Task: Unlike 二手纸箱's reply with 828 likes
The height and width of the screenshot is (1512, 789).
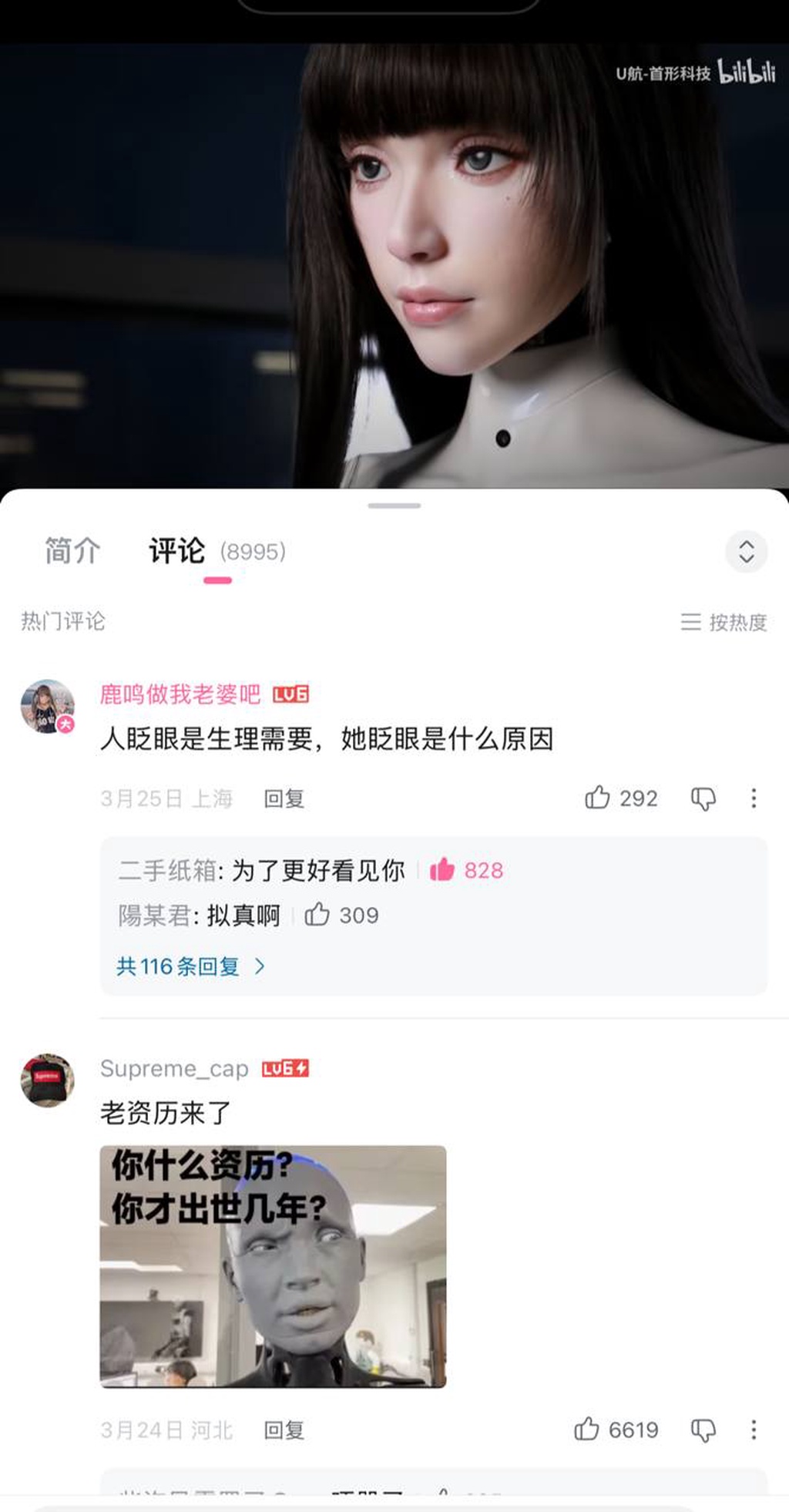Action: tap(442, 870)
